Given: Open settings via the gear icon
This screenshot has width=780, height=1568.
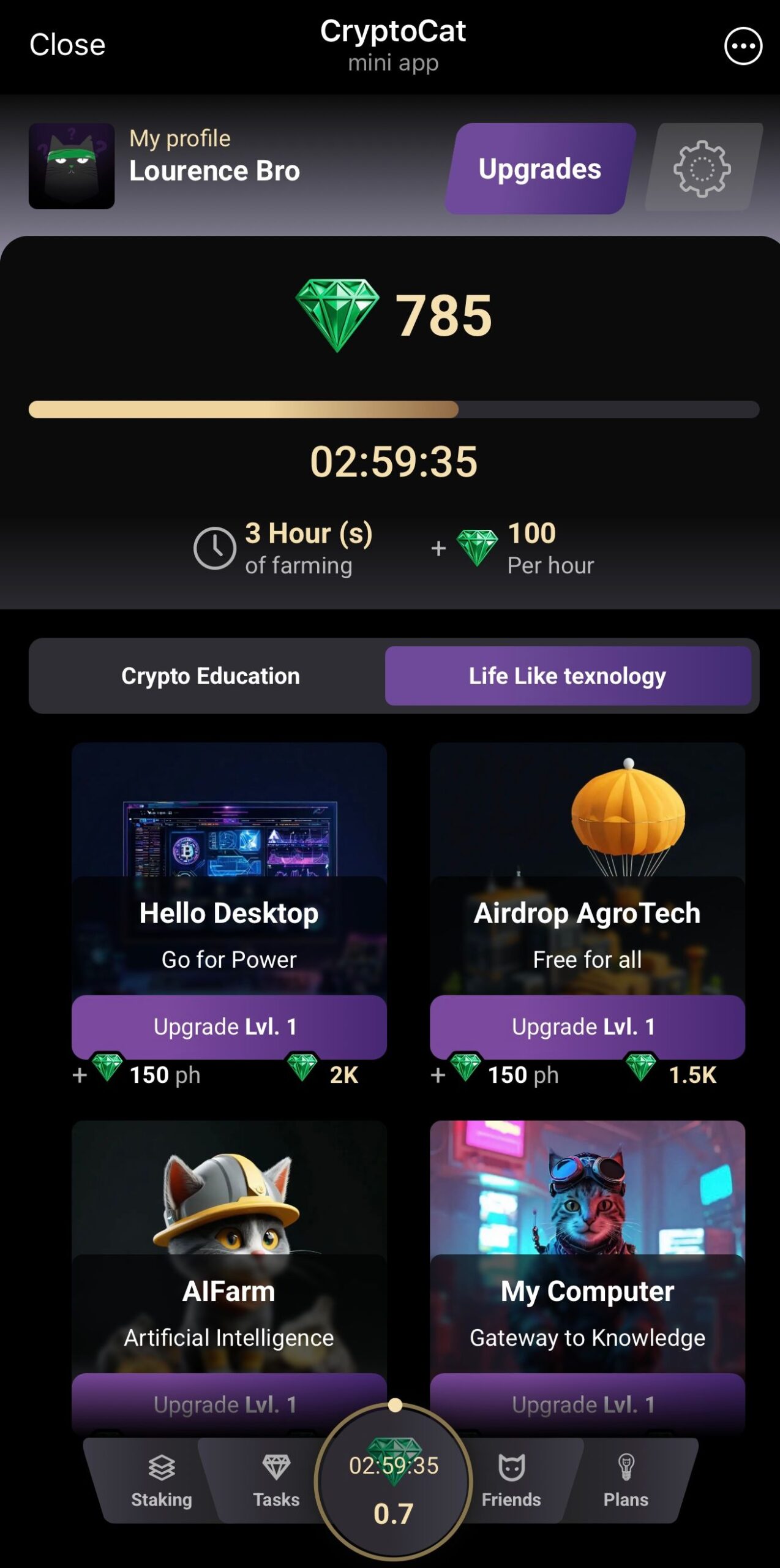Looking at the screenshot, I should 702,169.
